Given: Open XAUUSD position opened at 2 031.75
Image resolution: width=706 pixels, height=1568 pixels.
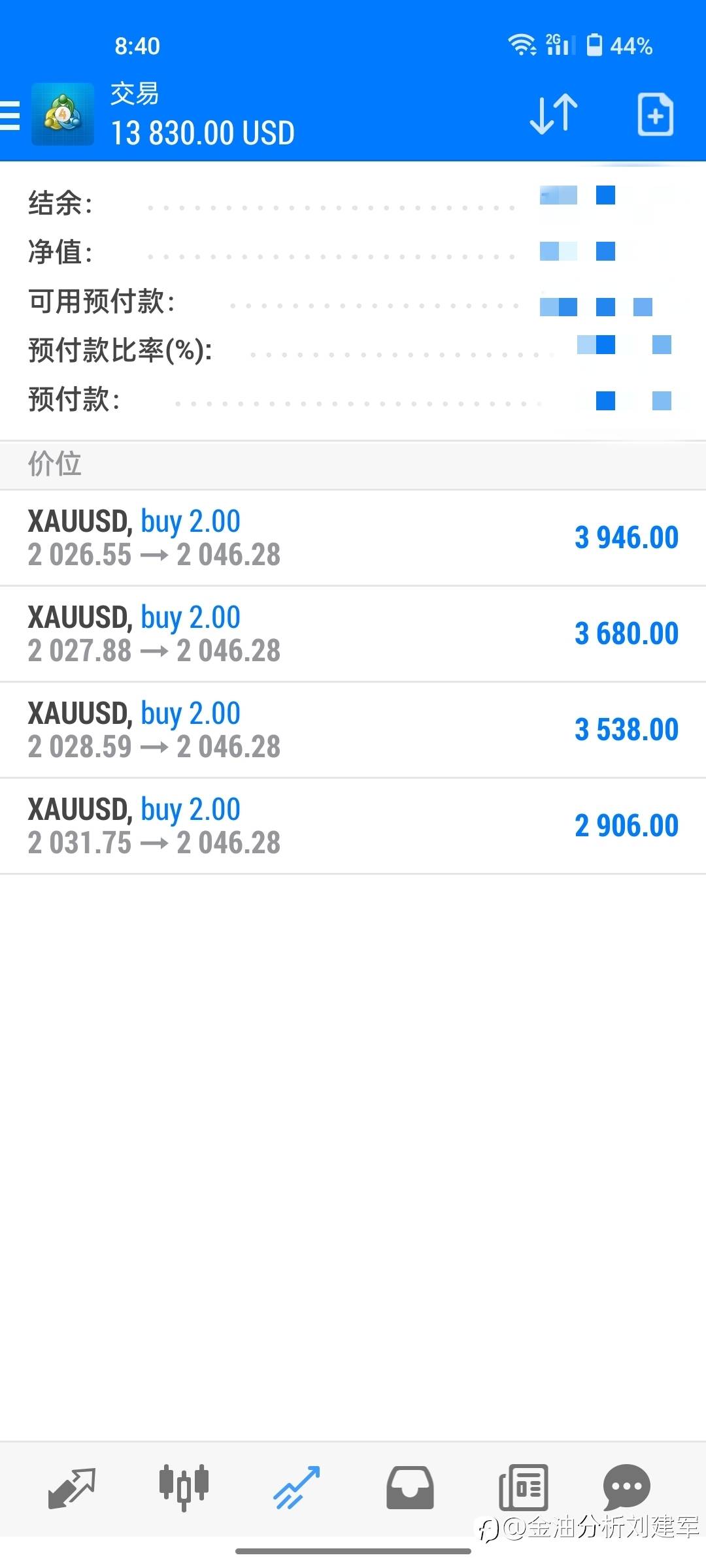Looking at the screenshot, I should [353, 826].
